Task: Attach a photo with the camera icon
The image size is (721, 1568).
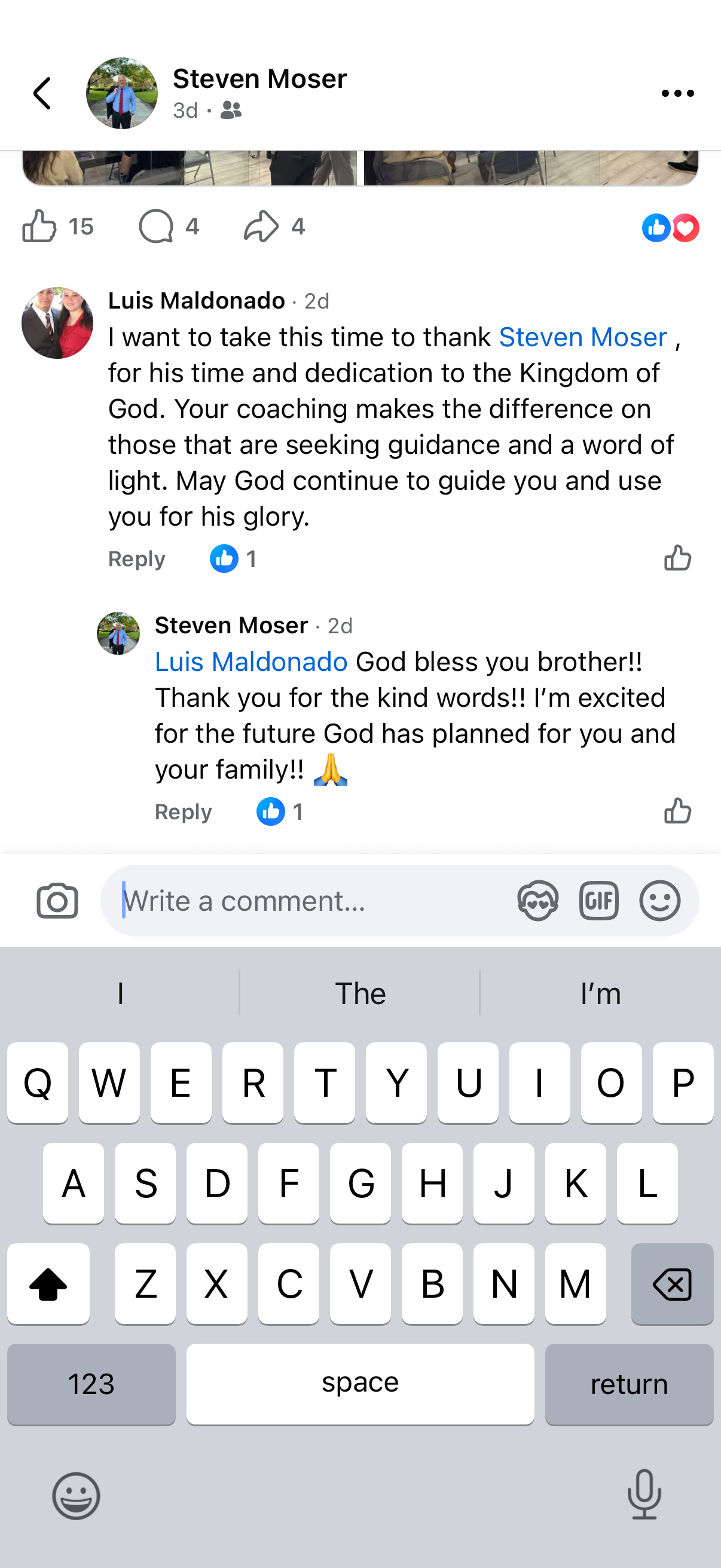Action: tap(57, 901)
